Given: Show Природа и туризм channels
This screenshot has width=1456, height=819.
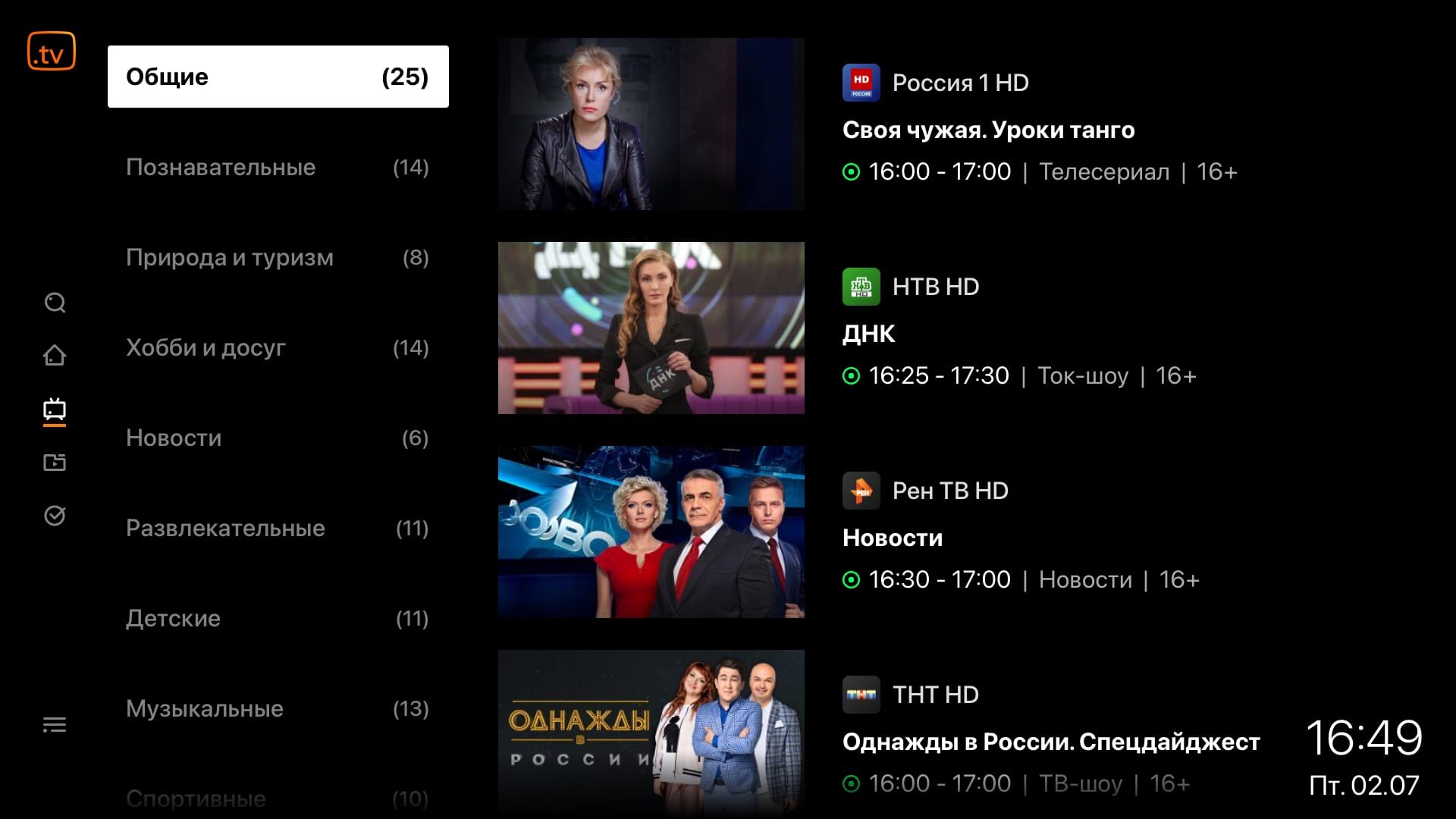Looking at the screenshot, I should (x=278, y=258).
